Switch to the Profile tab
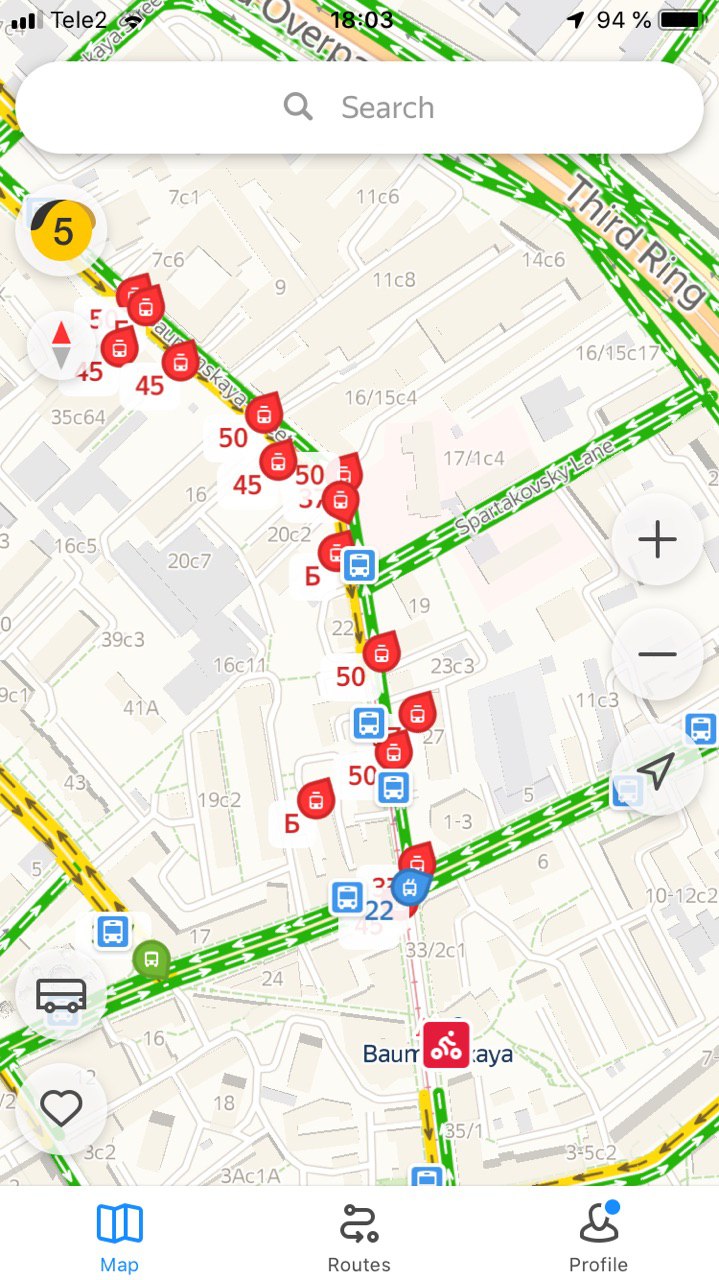Viewport: 719px width, 1280px height. pyautogui.click(x=599, y=1237)
